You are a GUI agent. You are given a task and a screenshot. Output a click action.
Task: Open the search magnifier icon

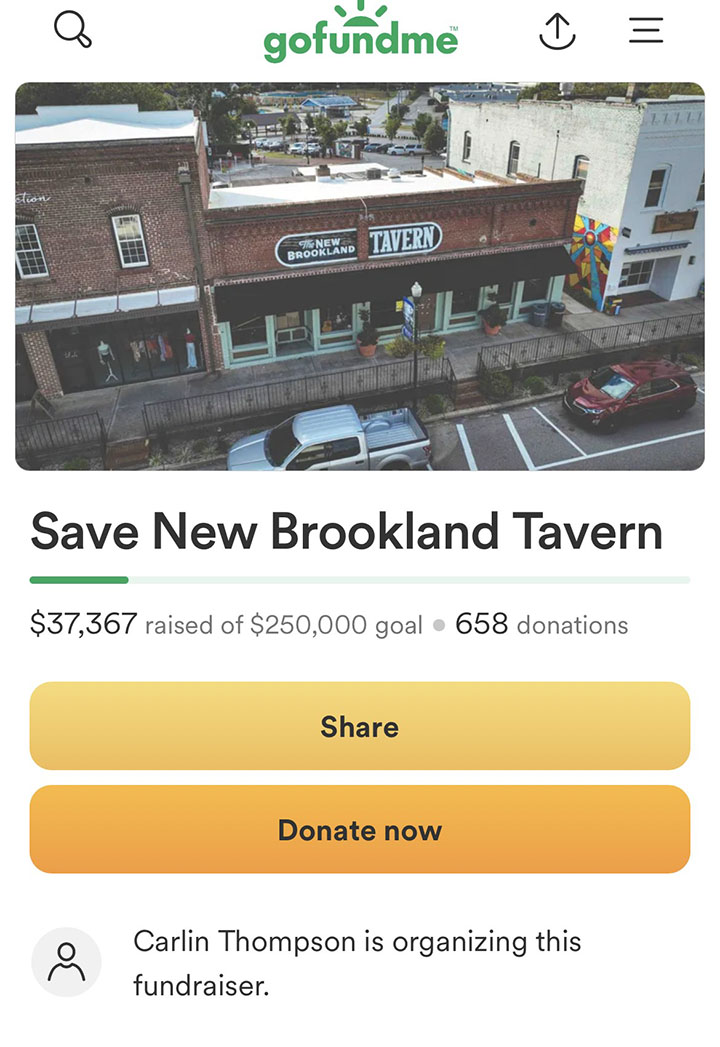point(73,29)
